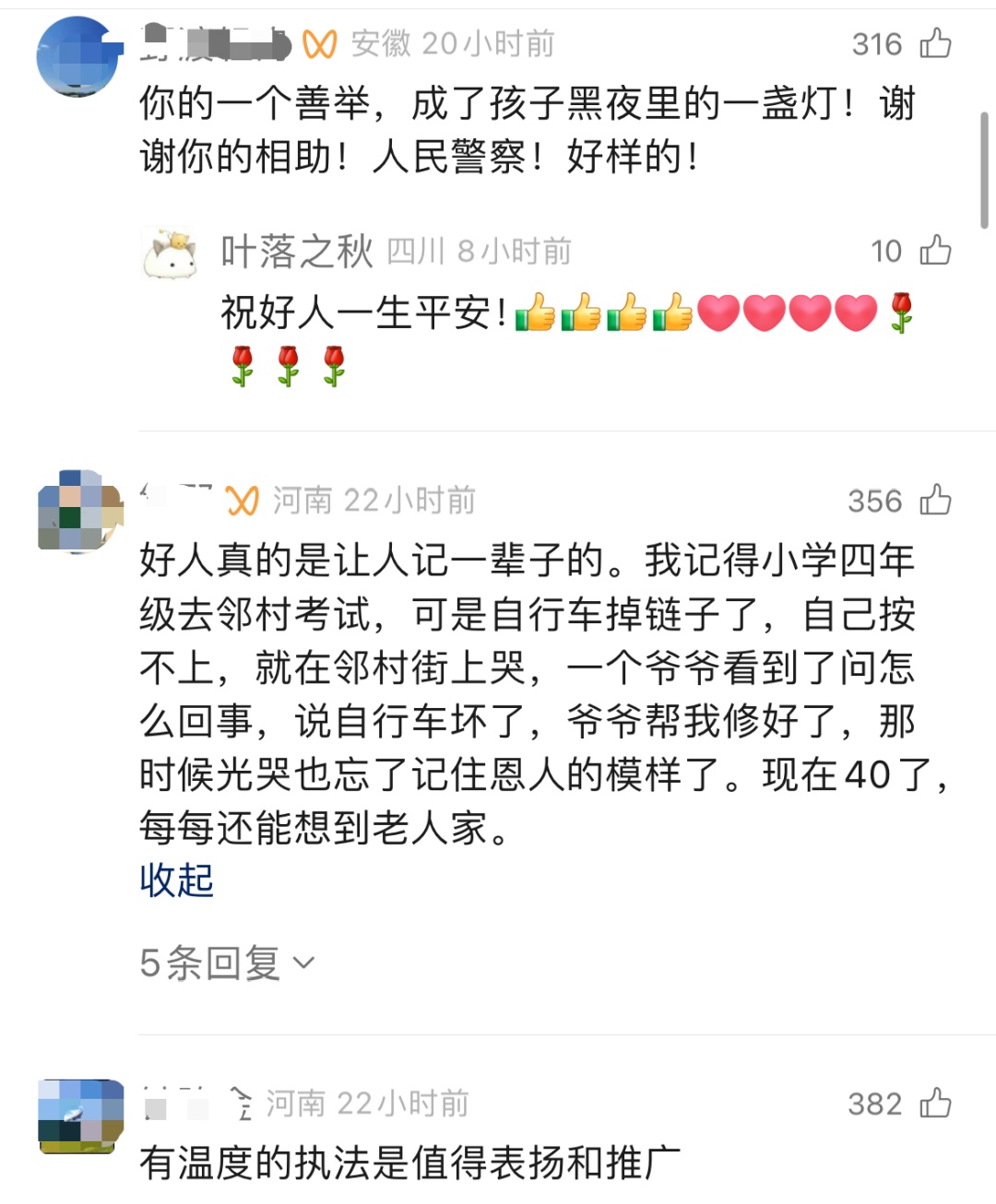The width and height of the screenshot is (996, 1204).
Task: Open 叶落之秋's profile avatar
Action: (170, 251)
